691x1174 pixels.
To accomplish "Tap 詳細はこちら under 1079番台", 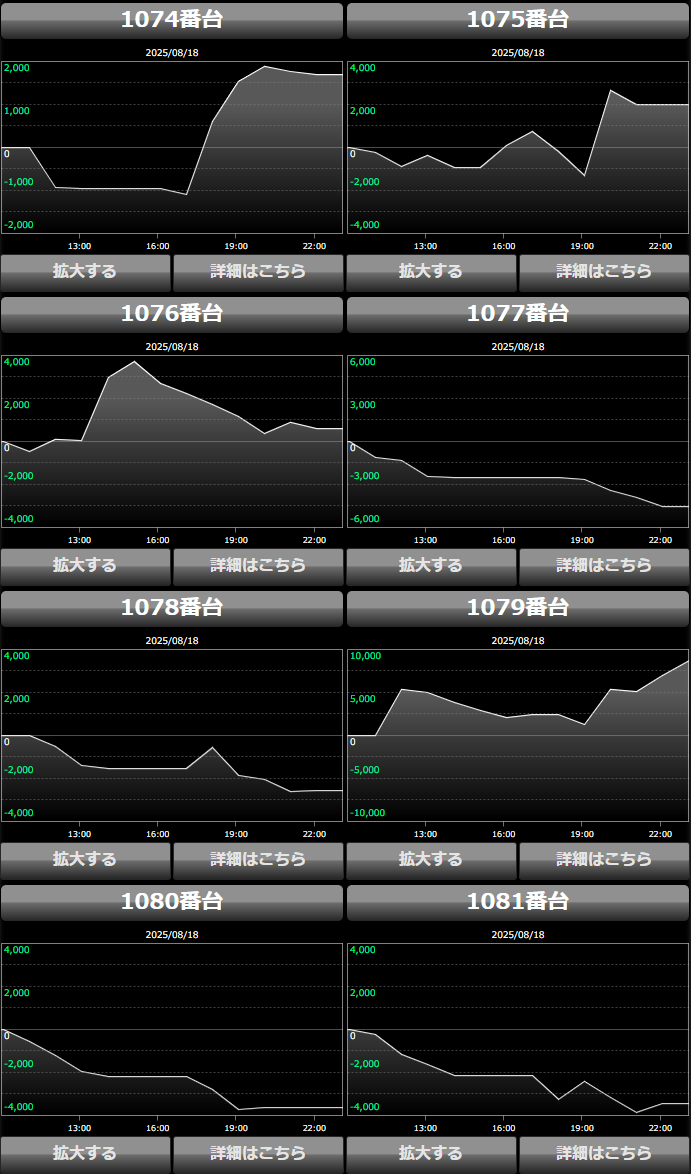I will tap(604, 859).
